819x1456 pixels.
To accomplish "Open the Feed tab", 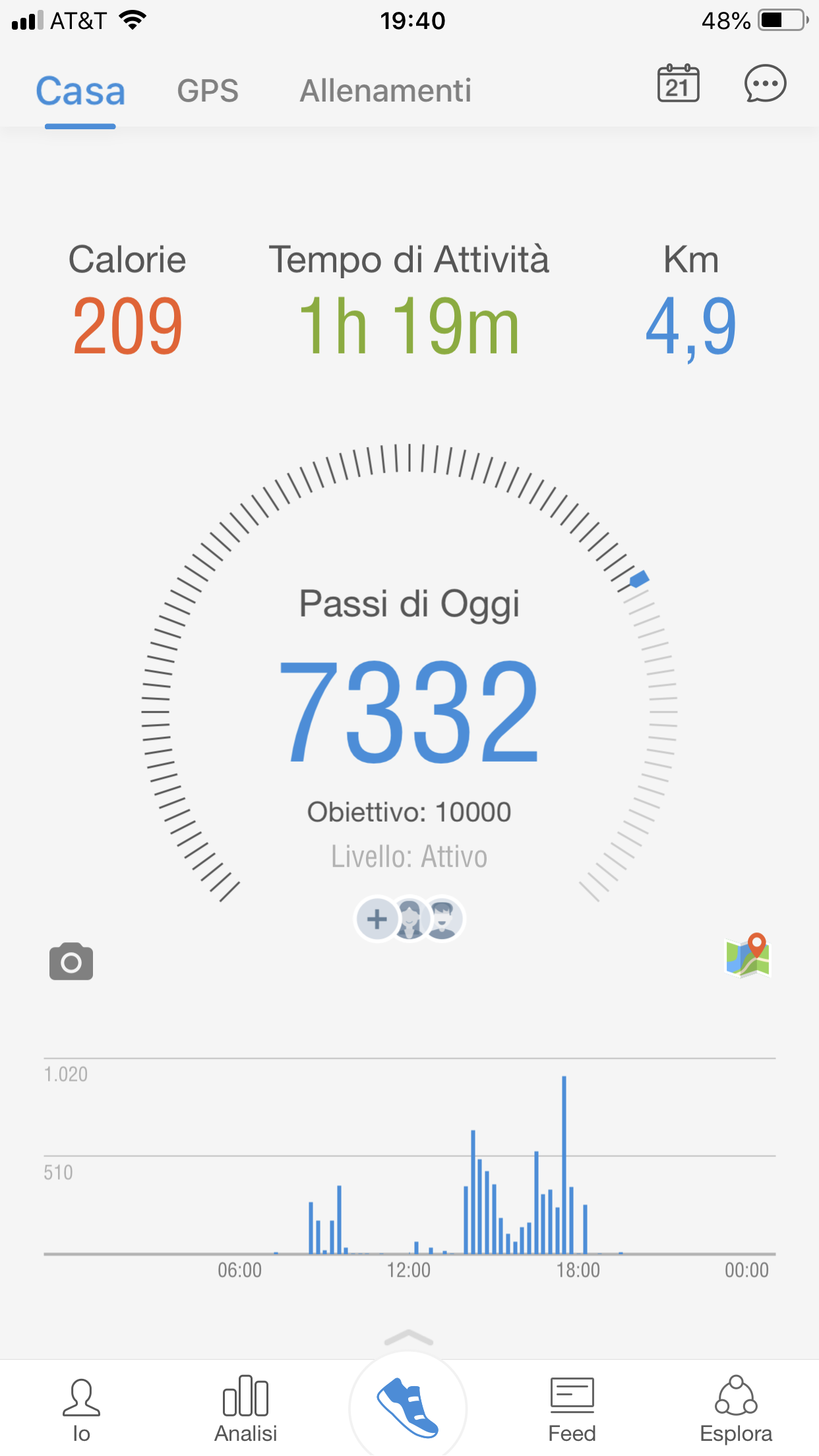I will pyautogui.click(x=572, y=1409).
